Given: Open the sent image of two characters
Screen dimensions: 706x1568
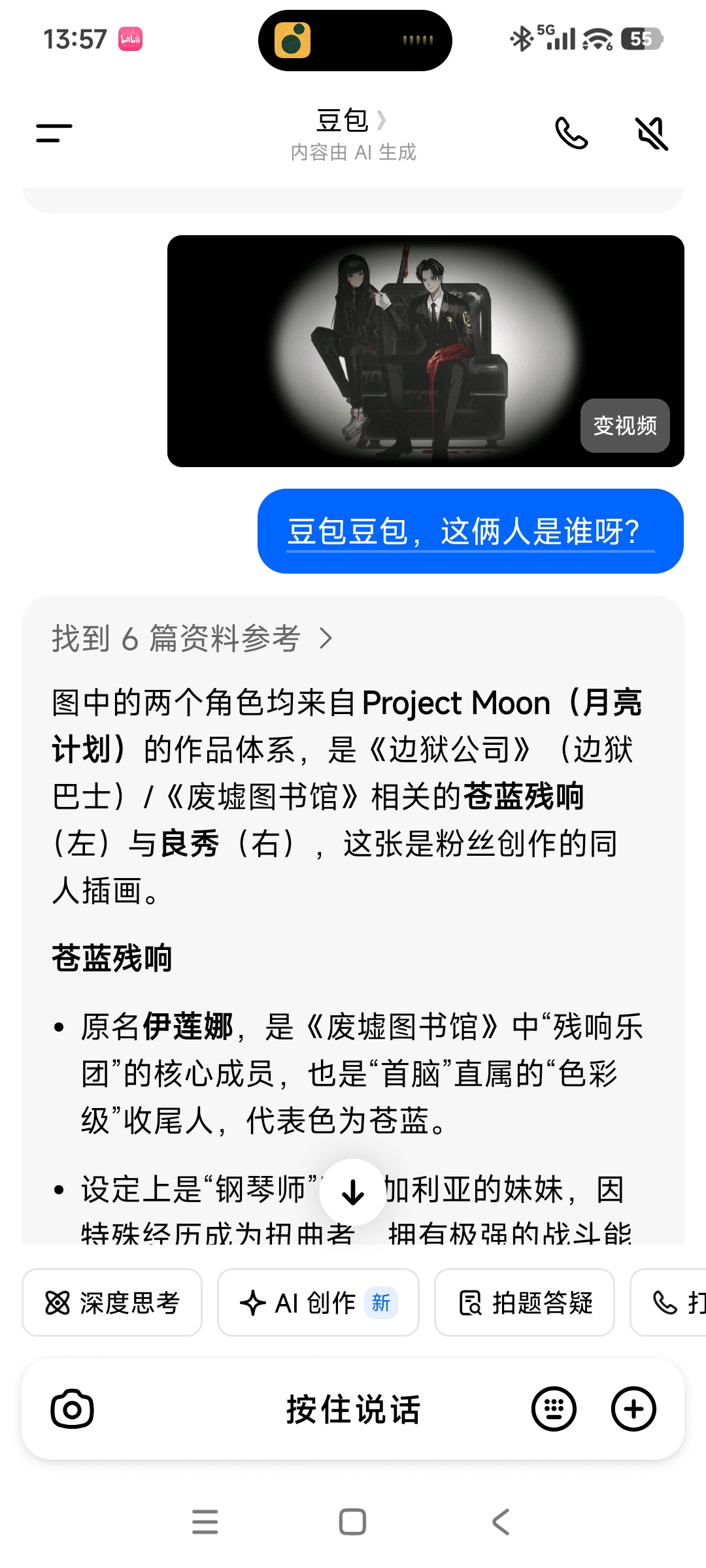Looking at the screenshot, I should (x=392, y=351).
